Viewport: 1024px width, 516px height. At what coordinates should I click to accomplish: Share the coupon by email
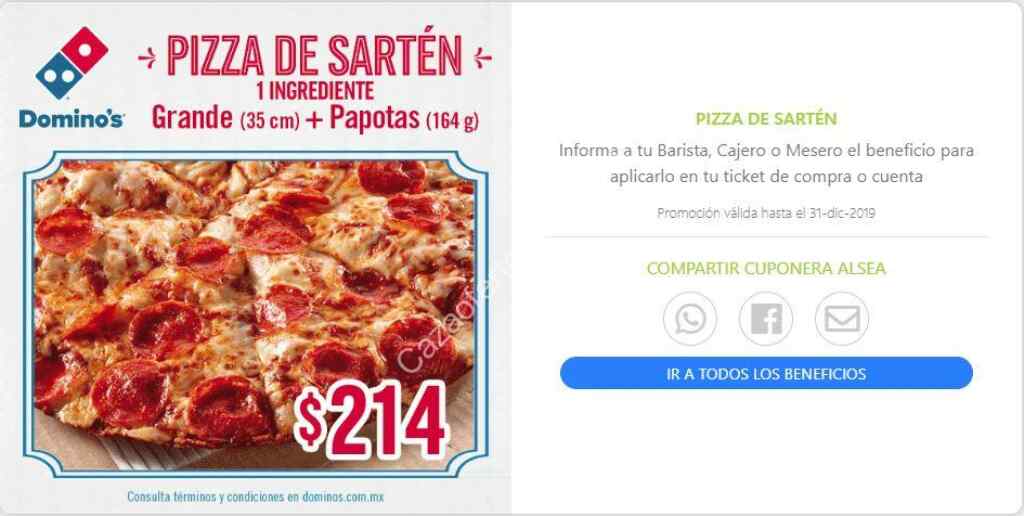point(842,319)
